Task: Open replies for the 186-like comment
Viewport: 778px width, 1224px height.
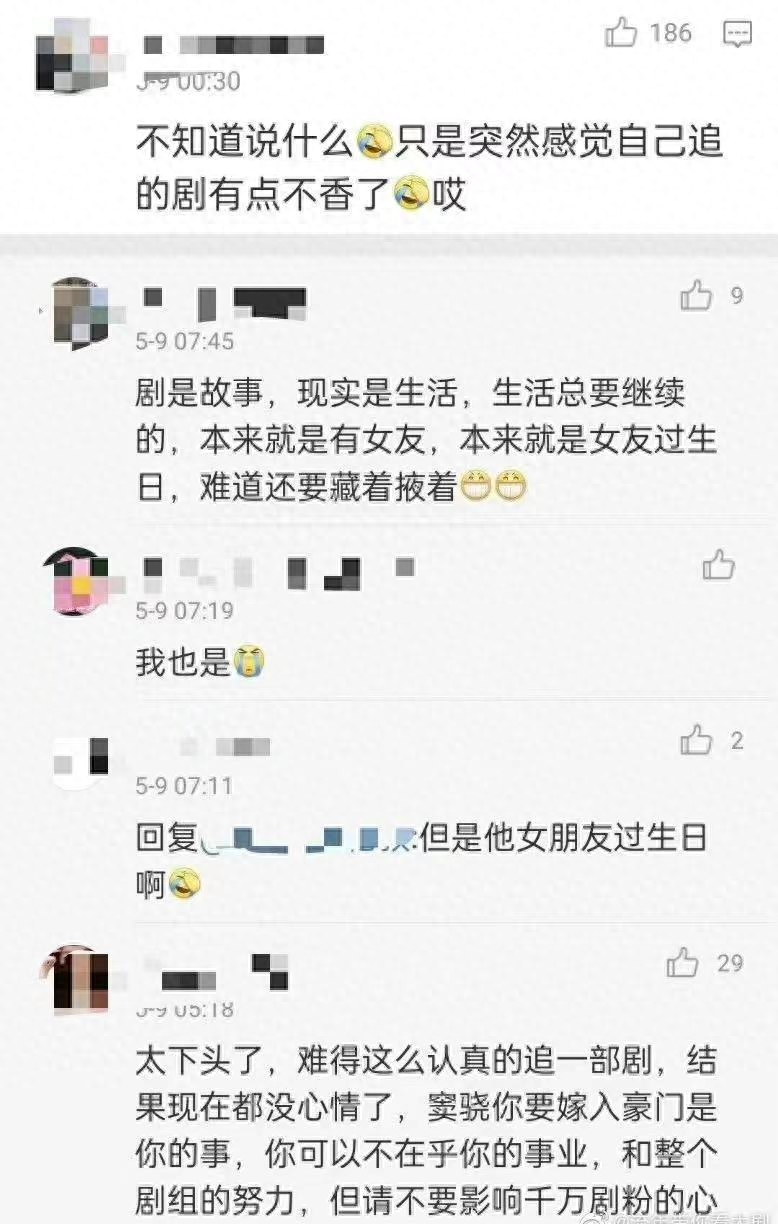Action: click(737, 34)
